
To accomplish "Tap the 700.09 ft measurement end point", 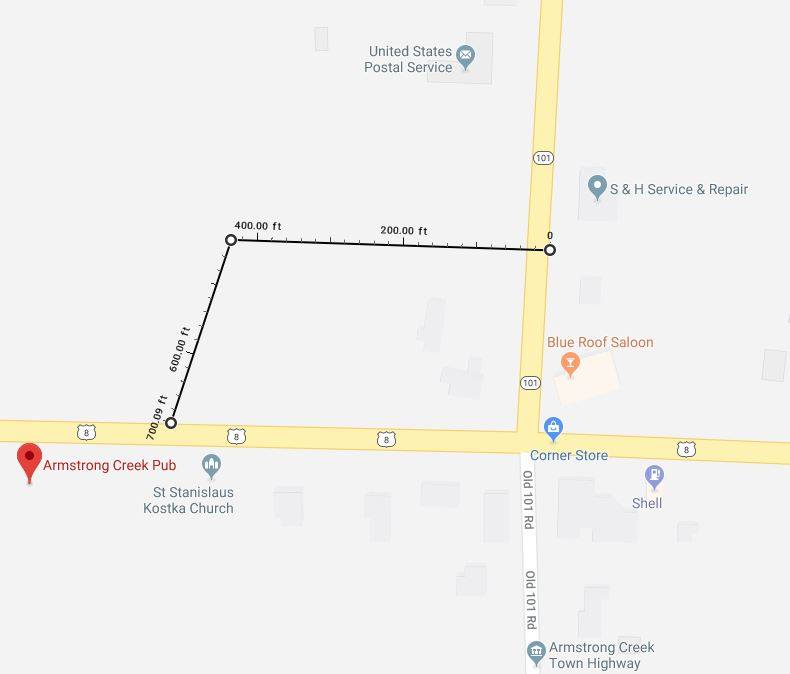I will pos(171,423).
